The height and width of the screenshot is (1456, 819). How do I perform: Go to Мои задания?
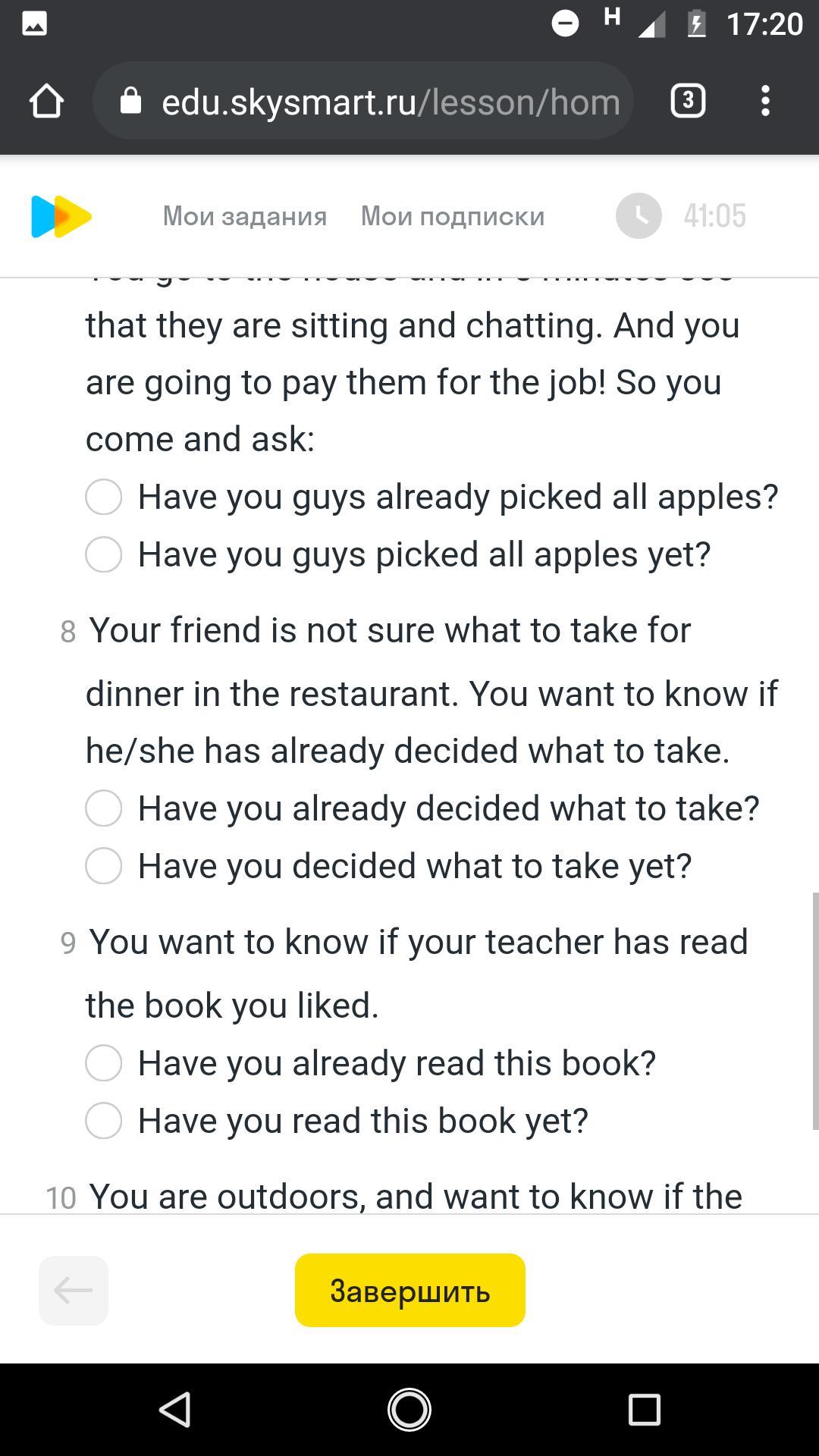click(x=245, y=216)
